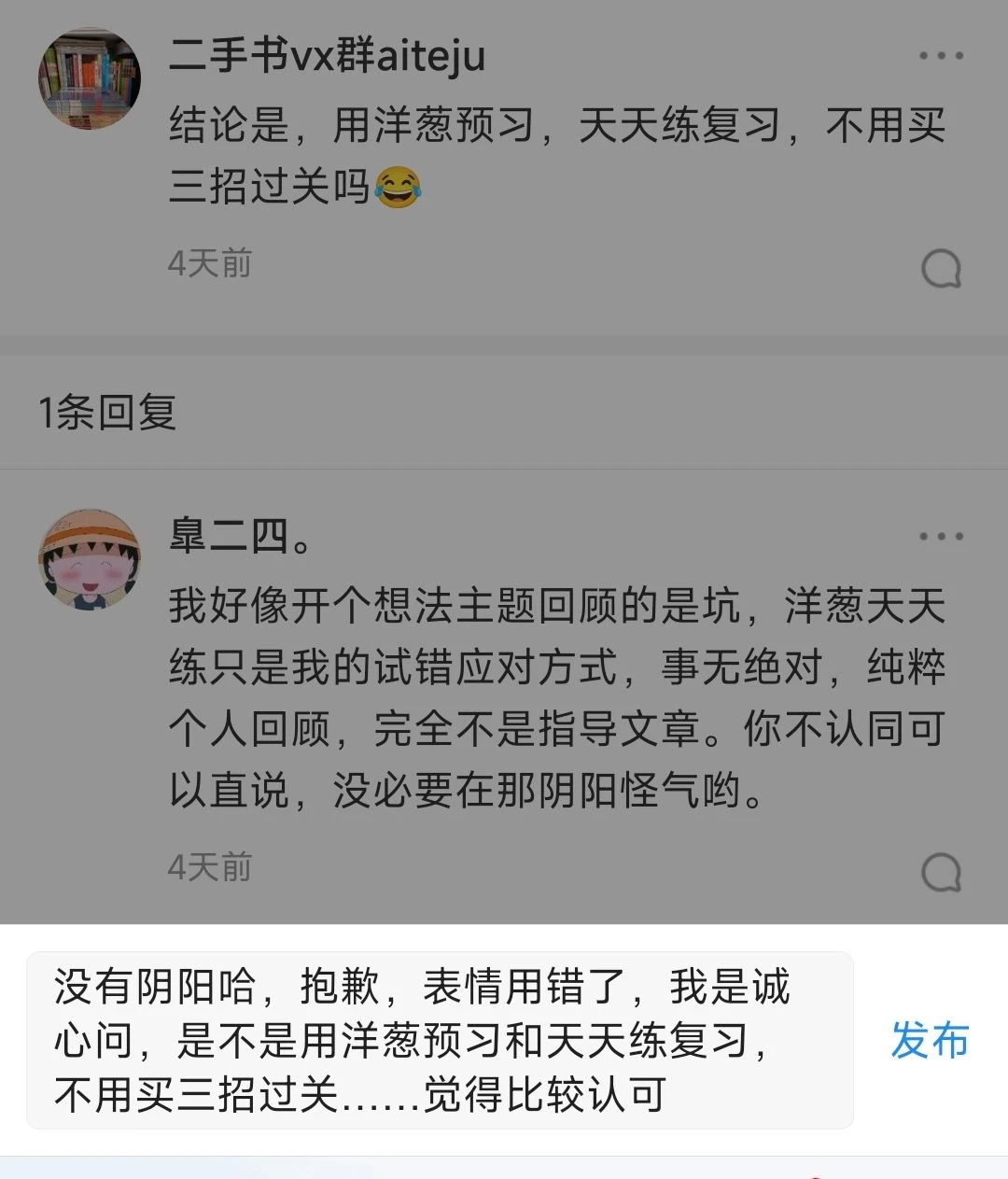Focus the reply text input box
Screen dimensions: 1008x1179
(439, 1040)
